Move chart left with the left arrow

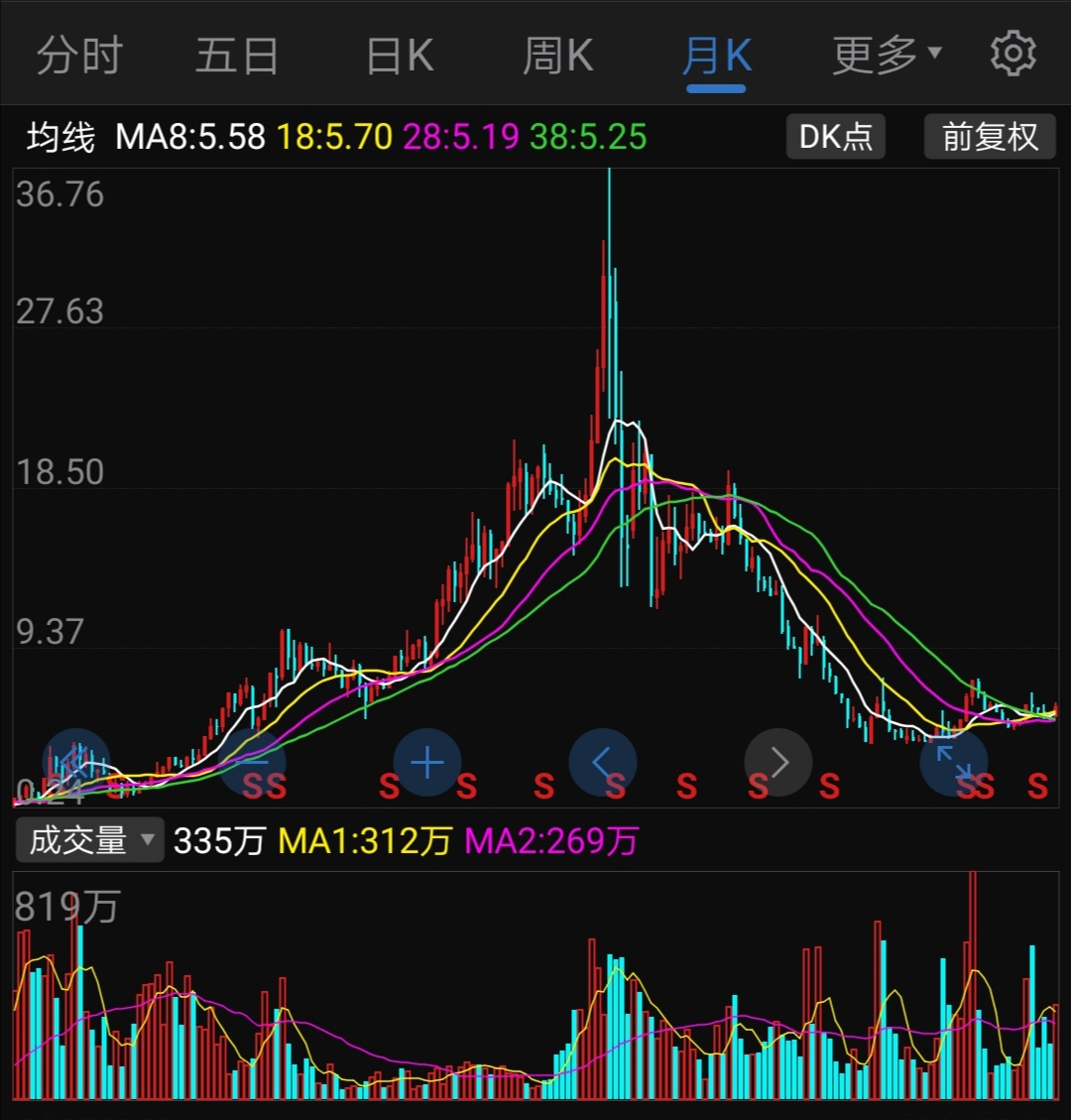[x=602, y=763]
